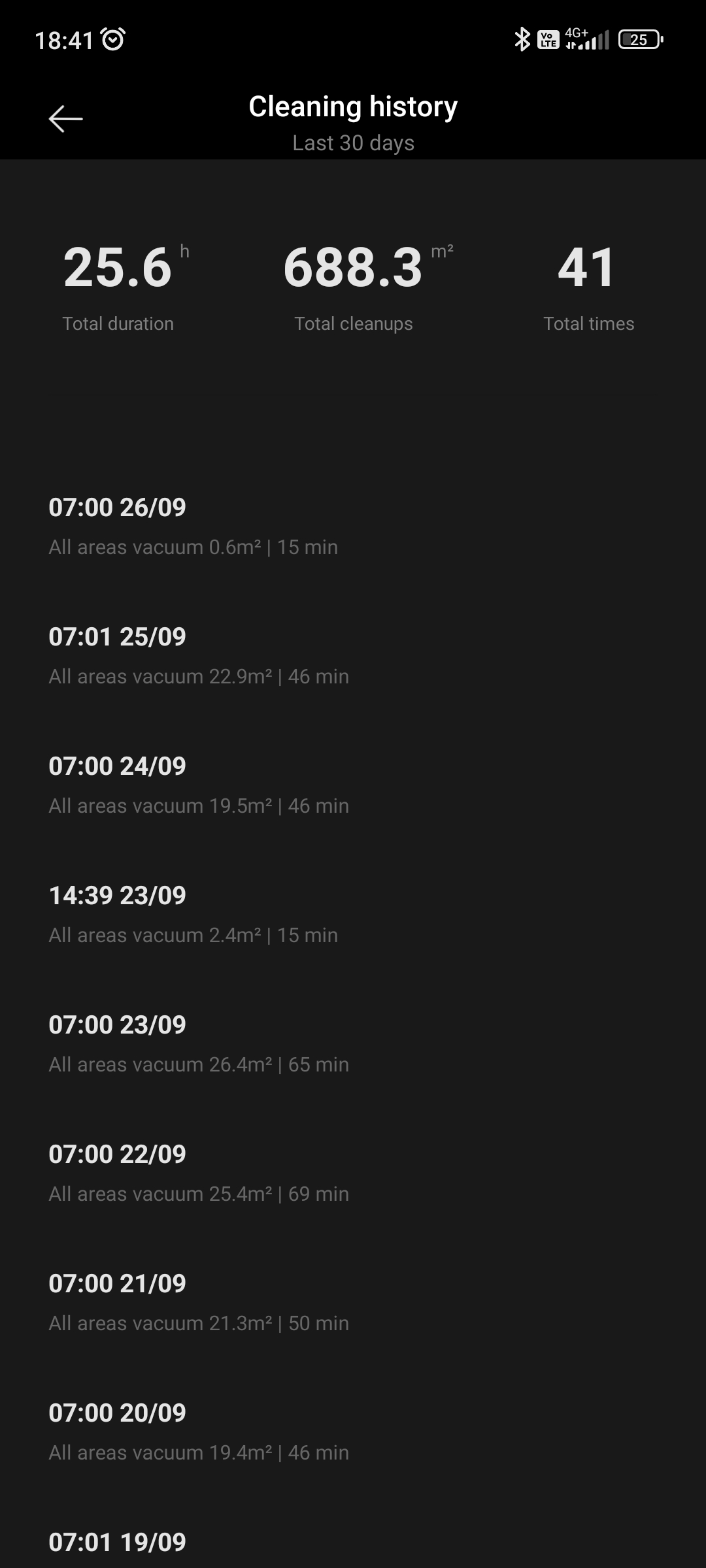Screen dimensions: 706x1568
Task: Open the 07:00 21/09 cleaning record
Action: tap(353, 1303)
